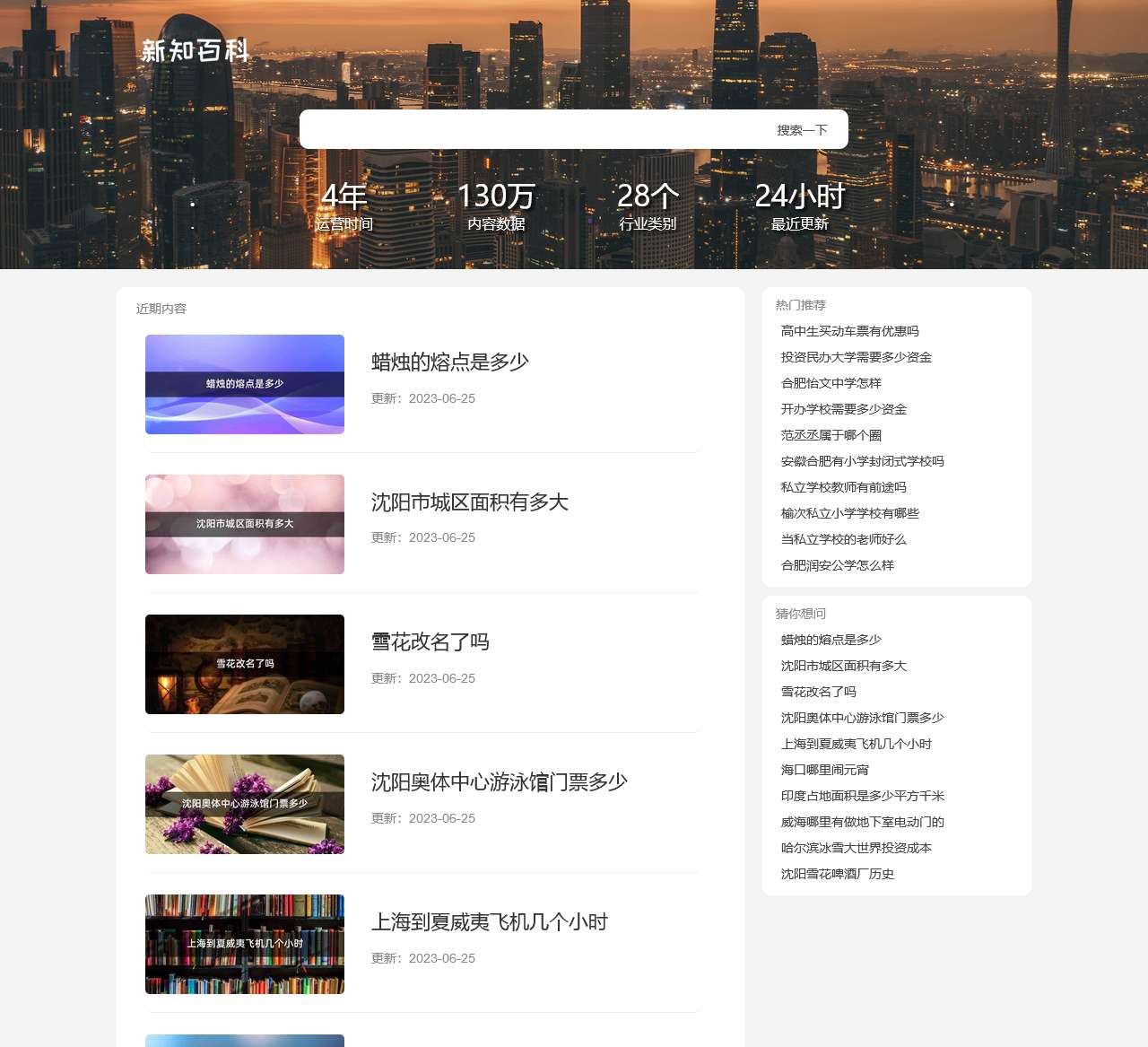Open 海口哪里闹元宵 in the 猜你想问 list
The width and height of the screenshot is (1148, 1047).
(x=824, y=770)
